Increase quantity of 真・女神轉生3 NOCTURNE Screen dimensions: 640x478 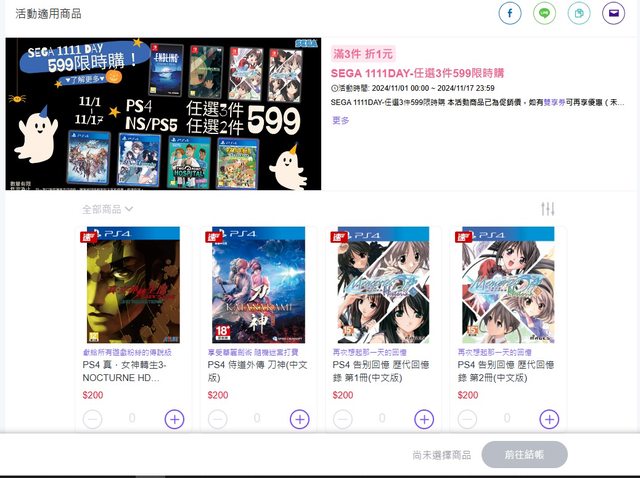174,419
